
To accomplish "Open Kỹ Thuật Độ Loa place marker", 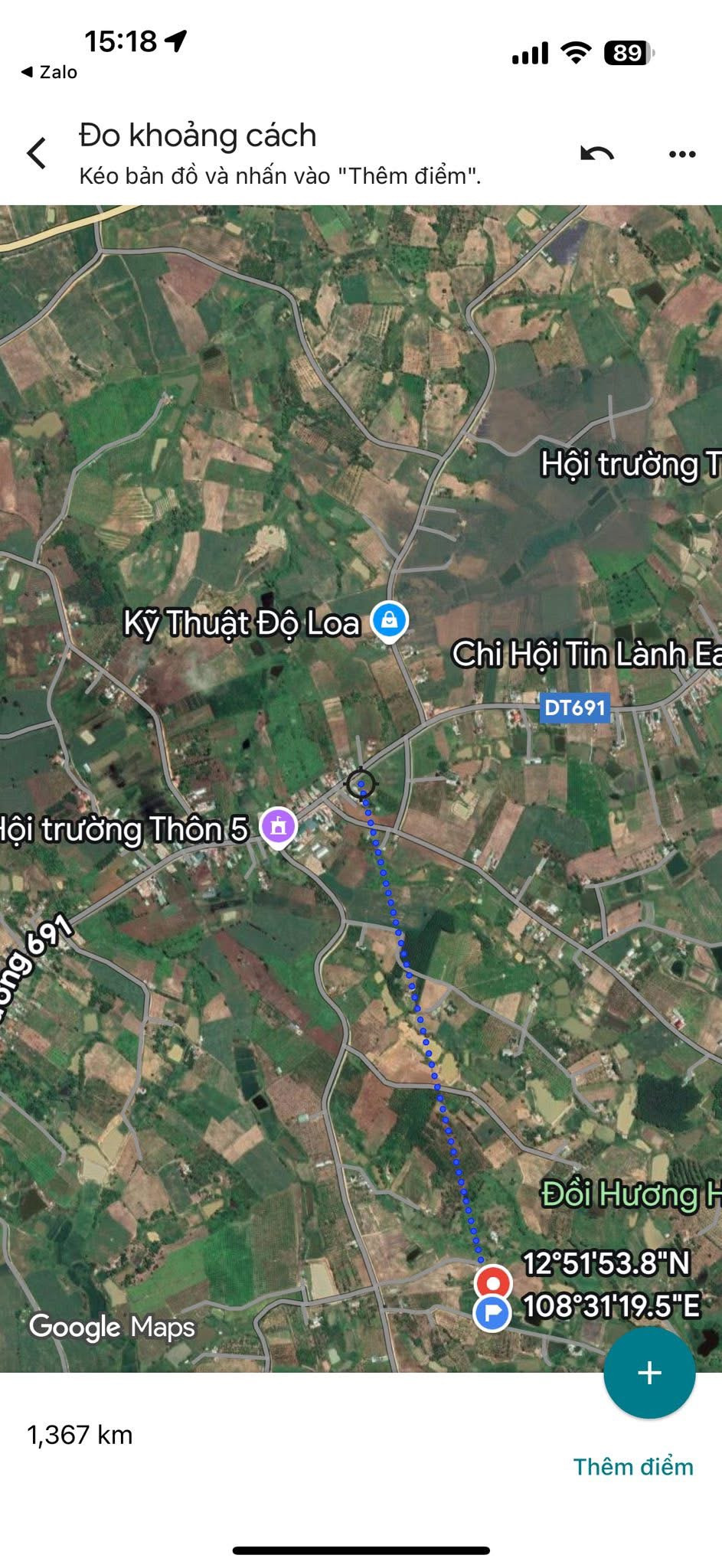I will click(x=389, y=620).
